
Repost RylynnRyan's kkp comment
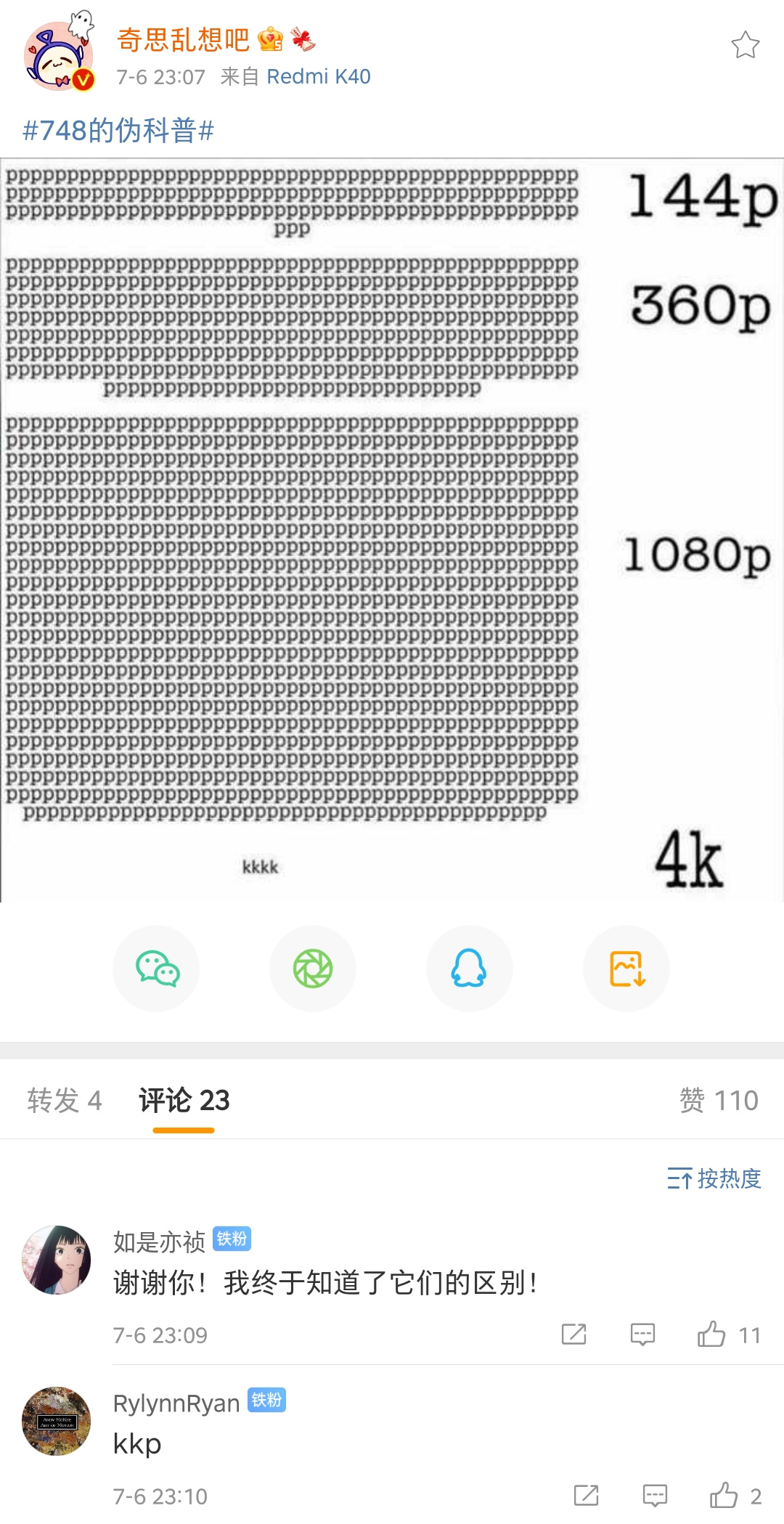tap(586, 1496)
